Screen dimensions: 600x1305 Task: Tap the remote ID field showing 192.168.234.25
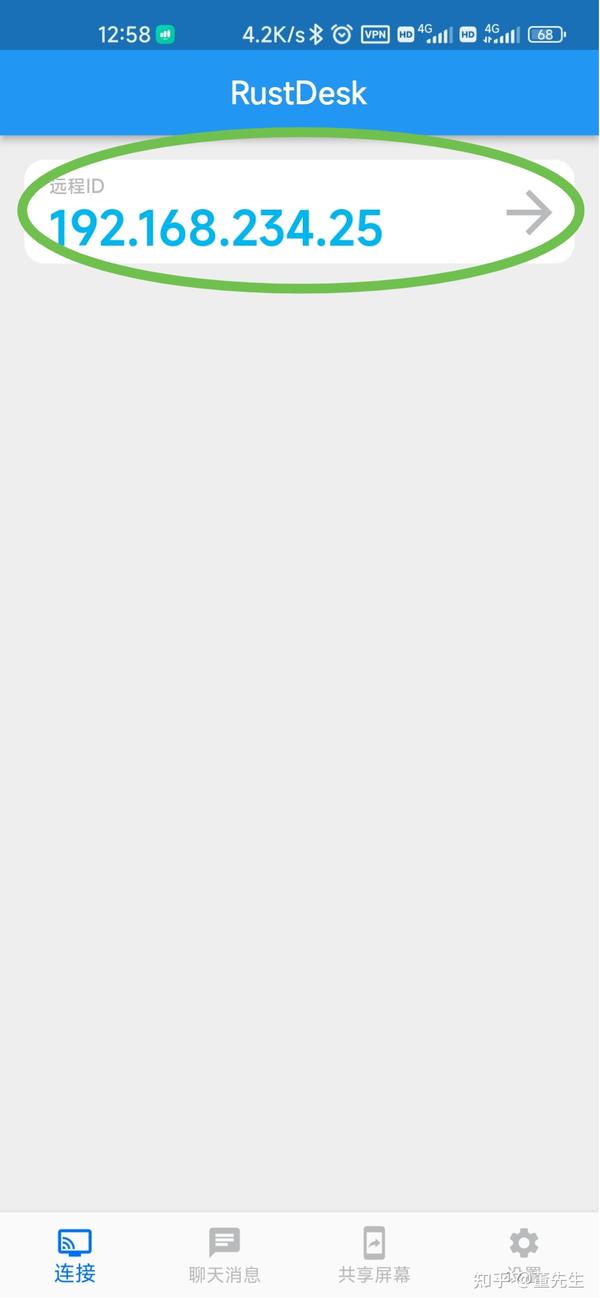(x=217, y=228)
